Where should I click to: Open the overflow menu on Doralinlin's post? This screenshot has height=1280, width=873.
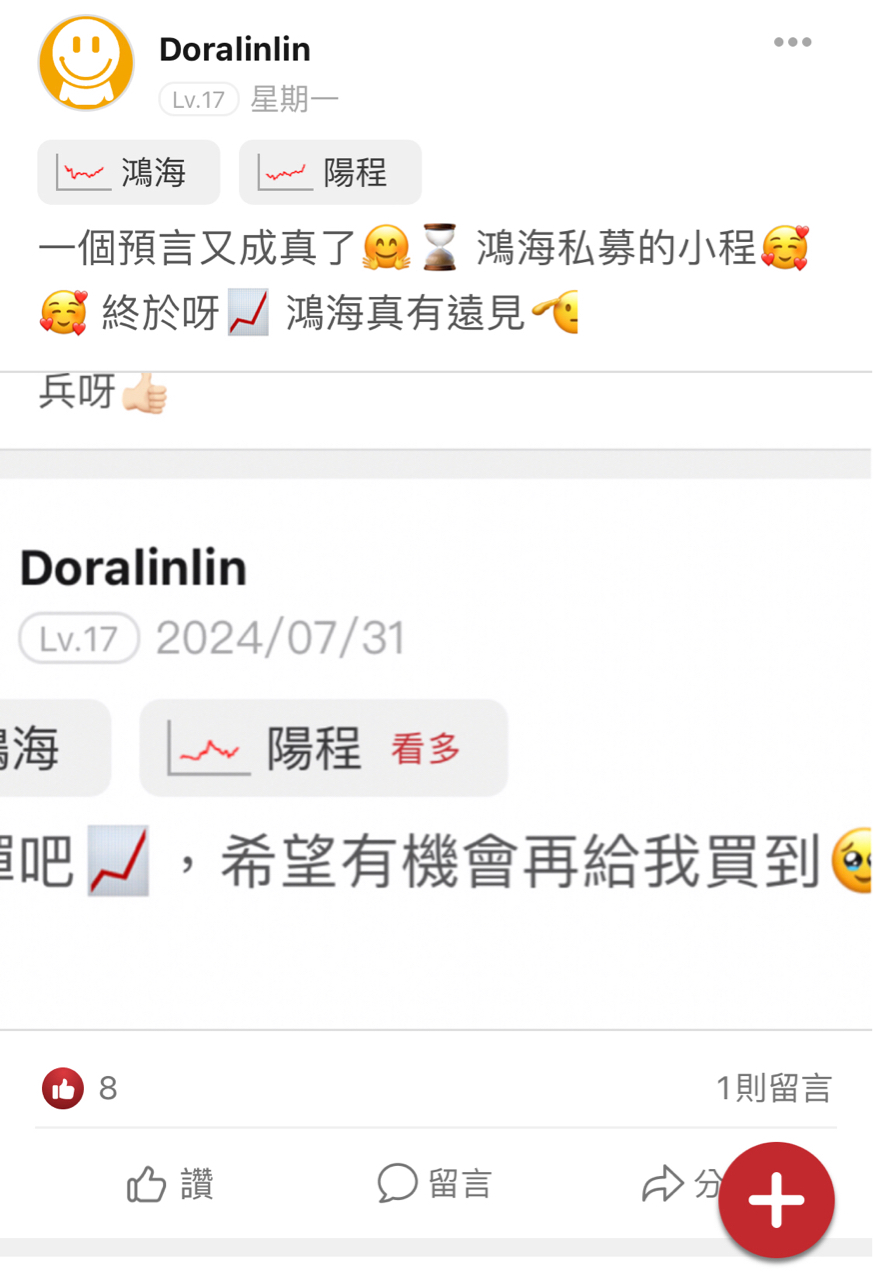tap(792, 43)
